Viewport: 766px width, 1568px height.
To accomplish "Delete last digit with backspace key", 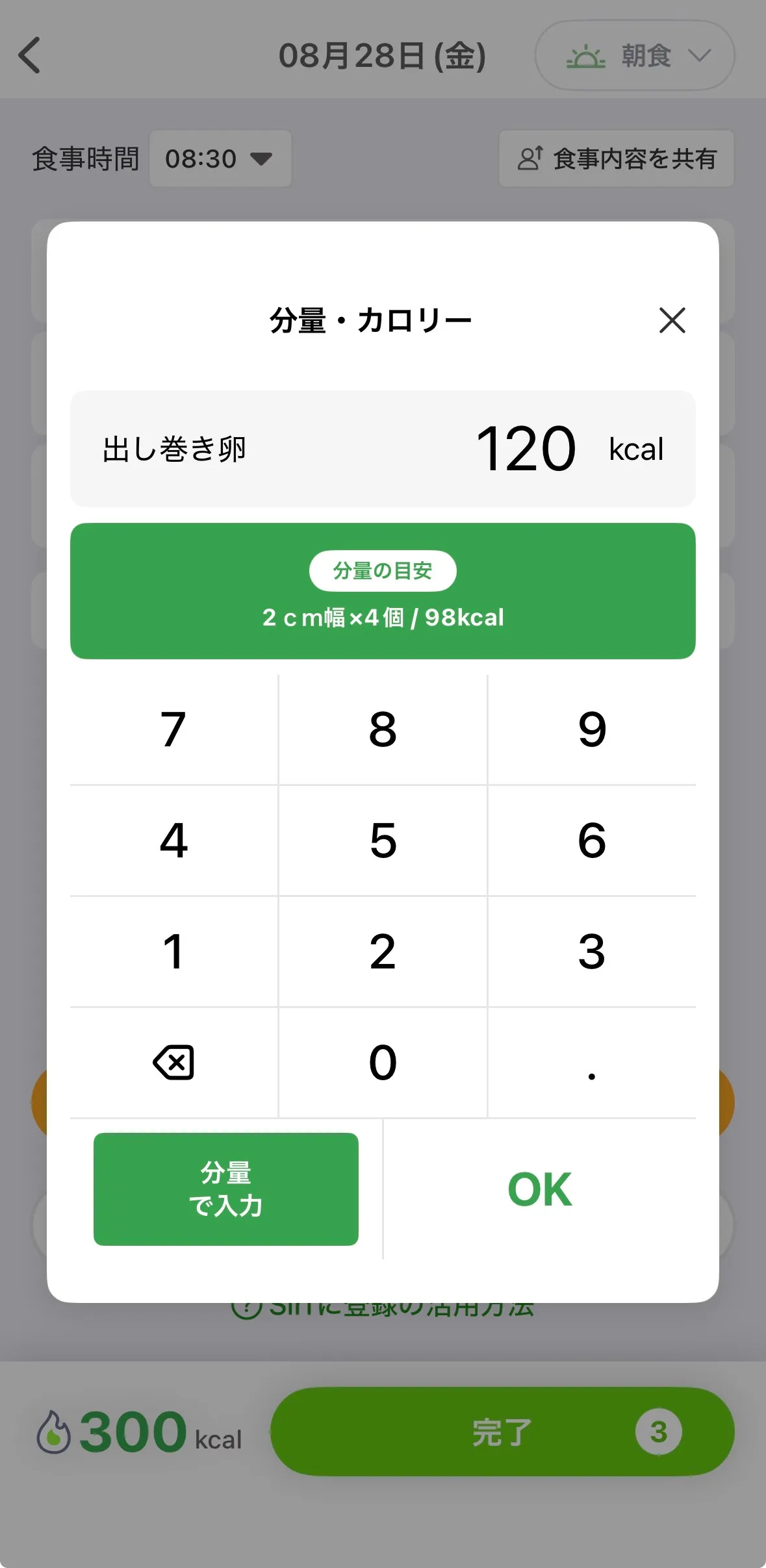I will click(x=173, y=1063).
